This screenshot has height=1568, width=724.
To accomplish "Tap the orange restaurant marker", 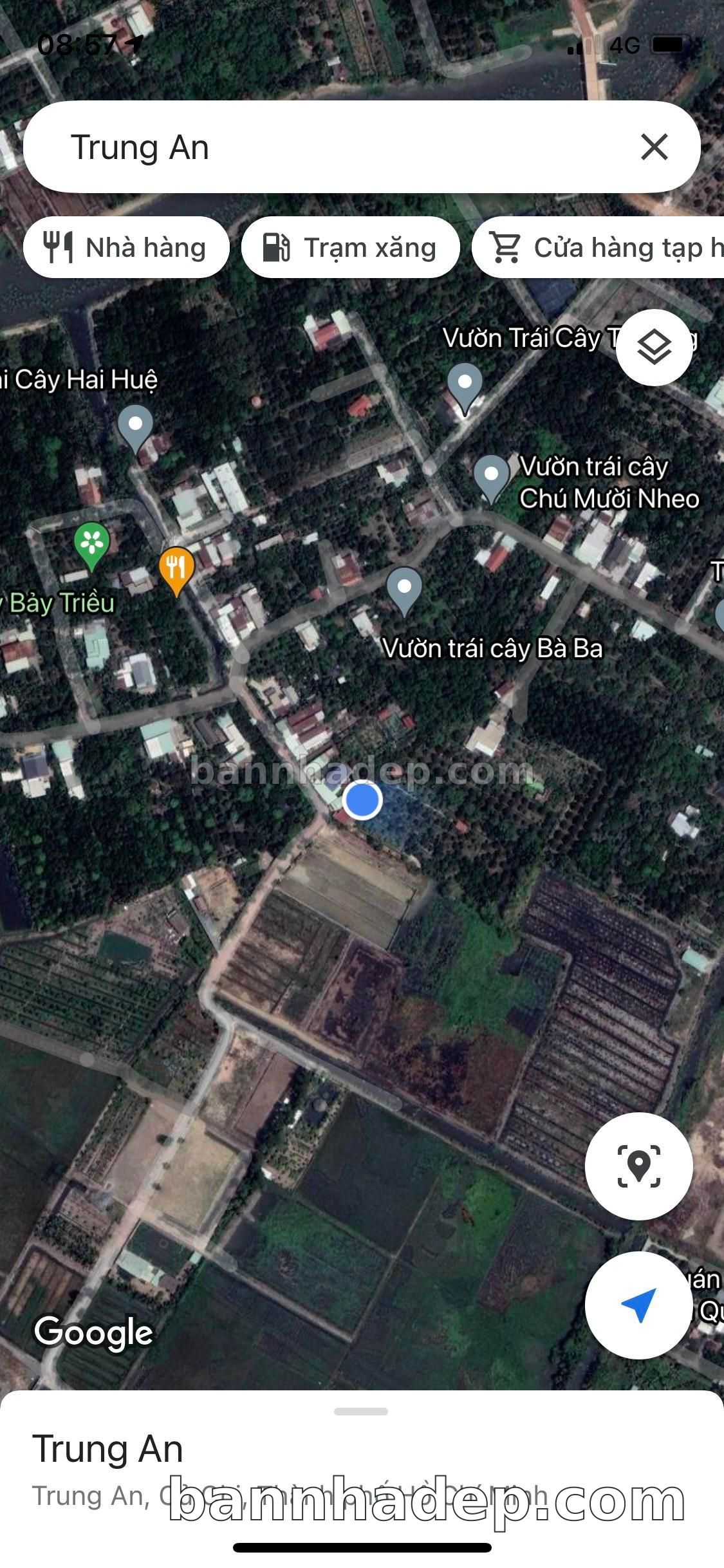I will click(176, 568).
